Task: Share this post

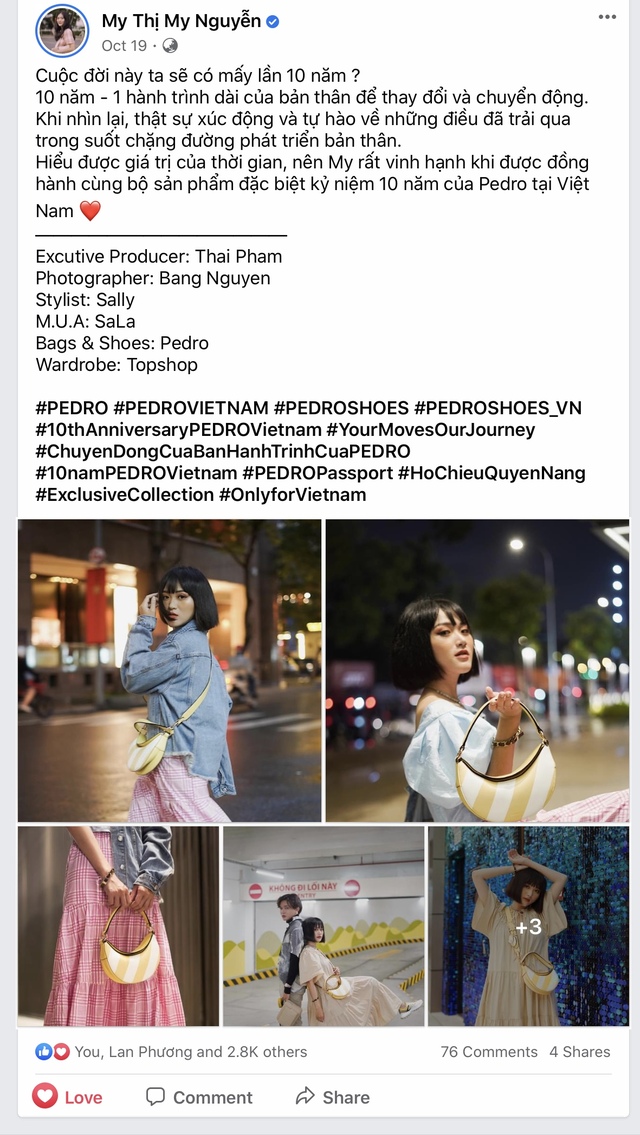Action: (332, 1097)
